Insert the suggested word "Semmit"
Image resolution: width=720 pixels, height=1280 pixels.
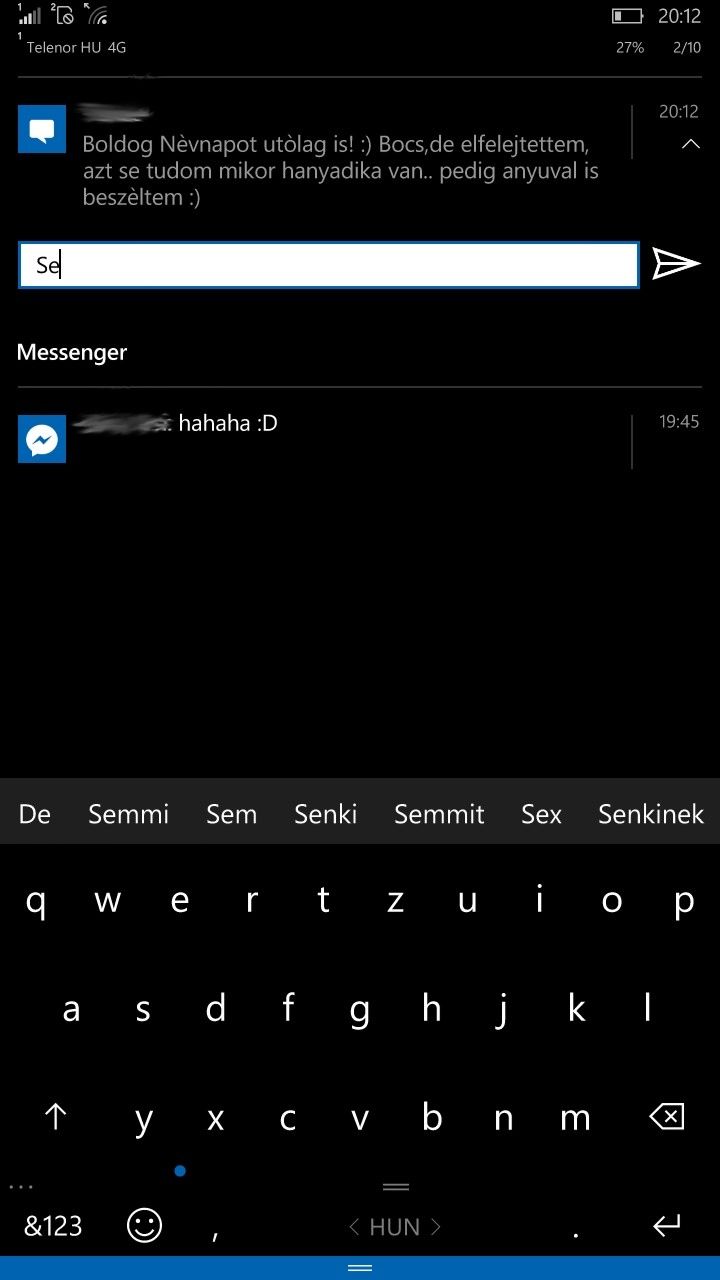439,814
